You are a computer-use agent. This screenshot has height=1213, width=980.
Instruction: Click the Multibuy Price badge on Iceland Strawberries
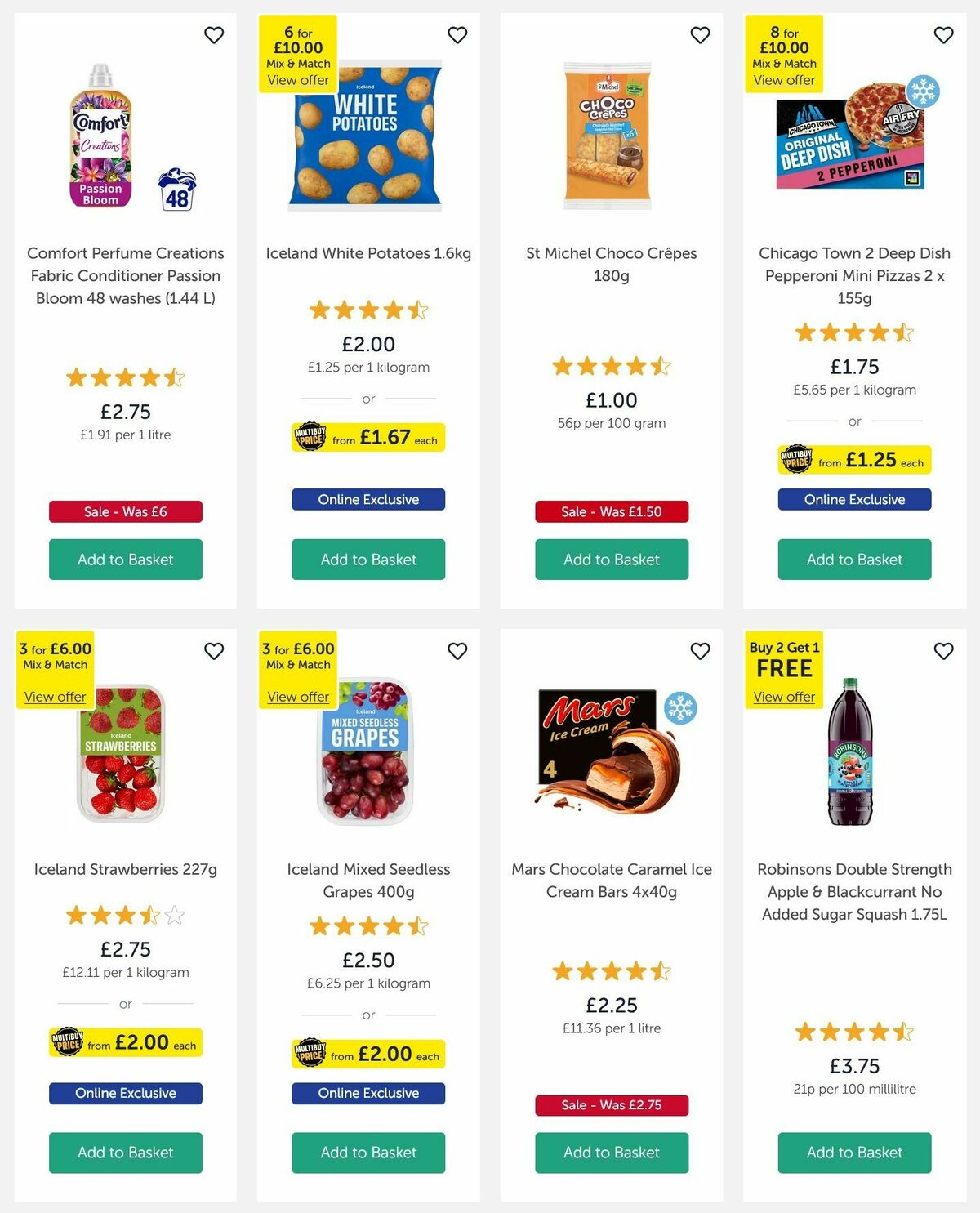coord(124,1042)
